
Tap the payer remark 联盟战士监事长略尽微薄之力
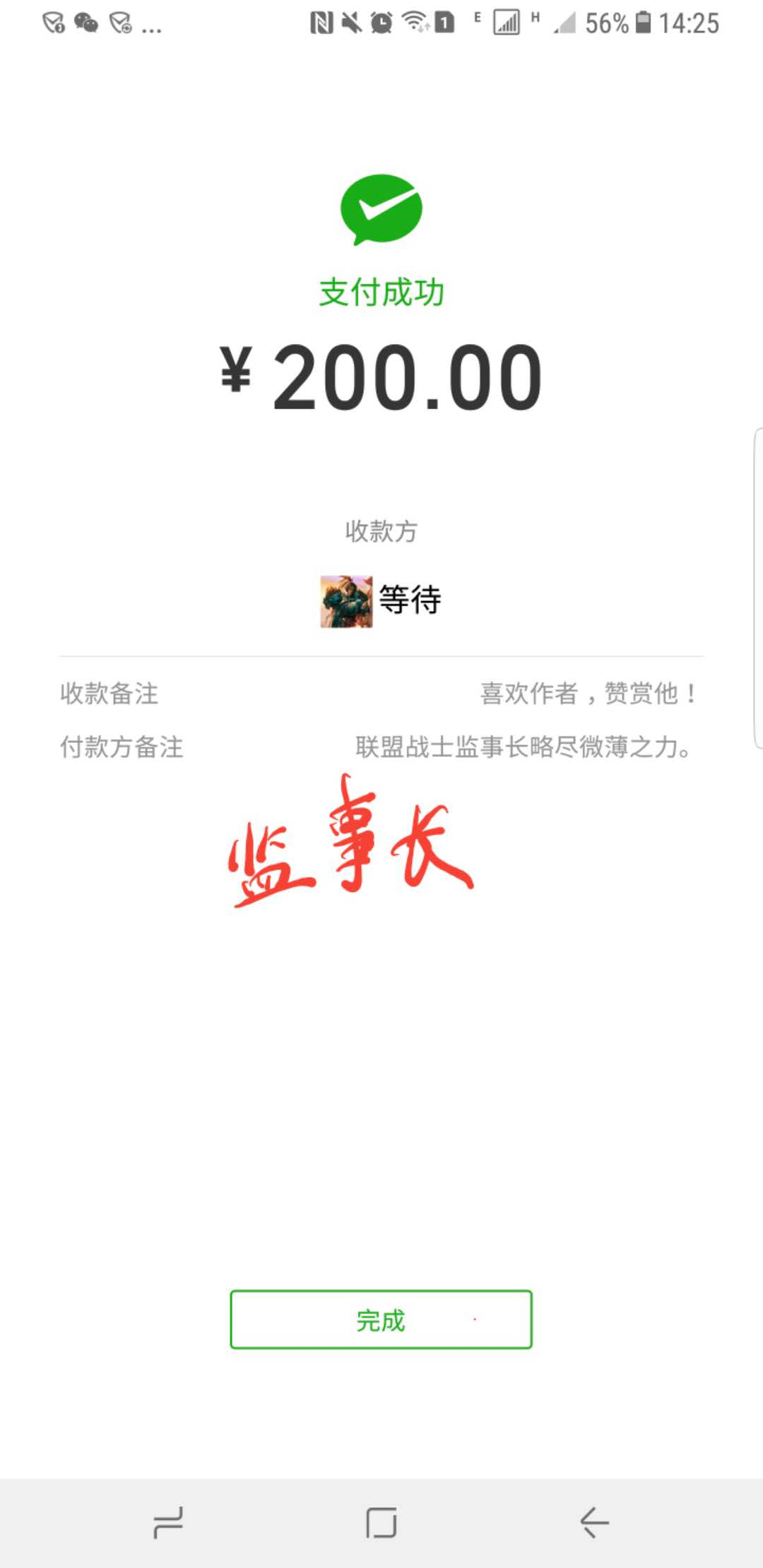[x=526, y=749]
